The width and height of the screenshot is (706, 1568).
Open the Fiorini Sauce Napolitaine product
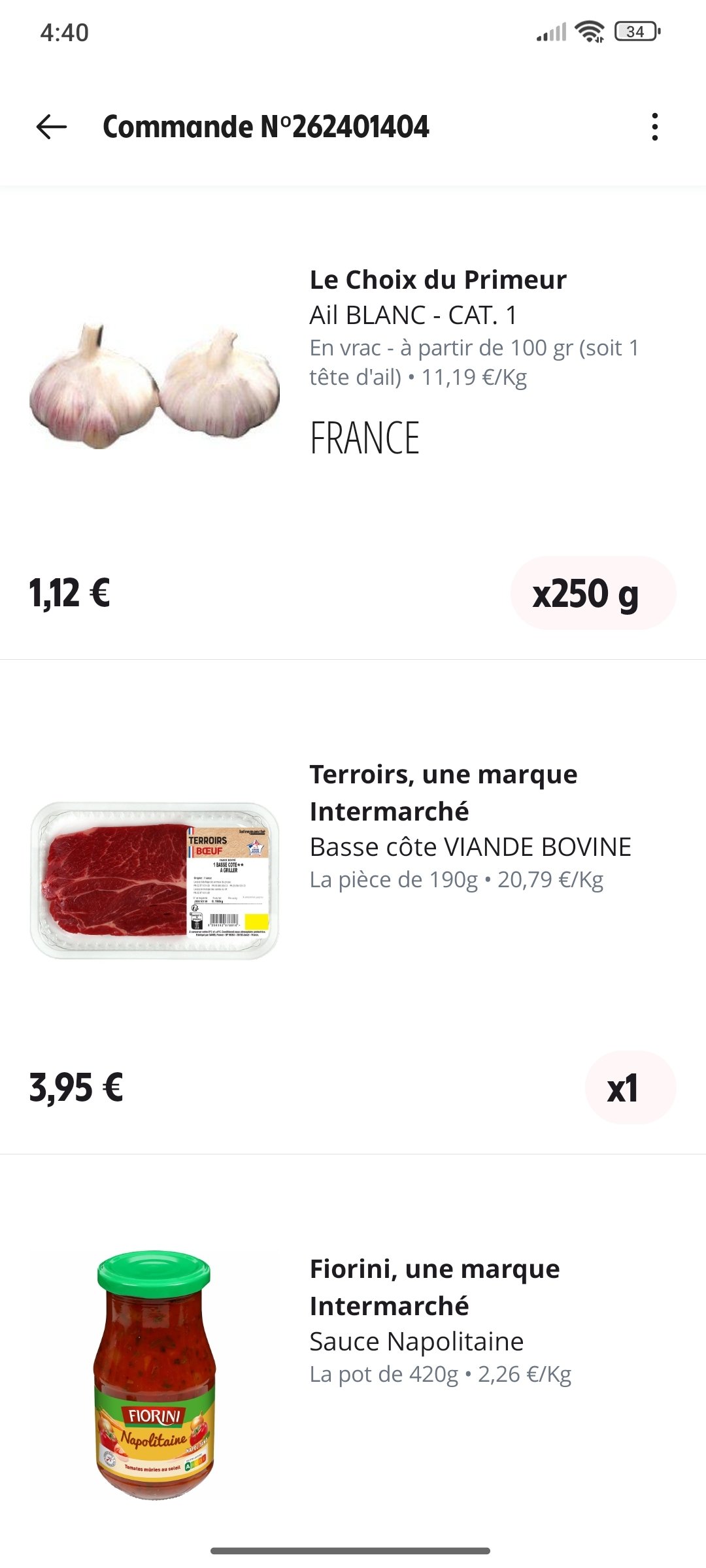(x=416, y=1341)
